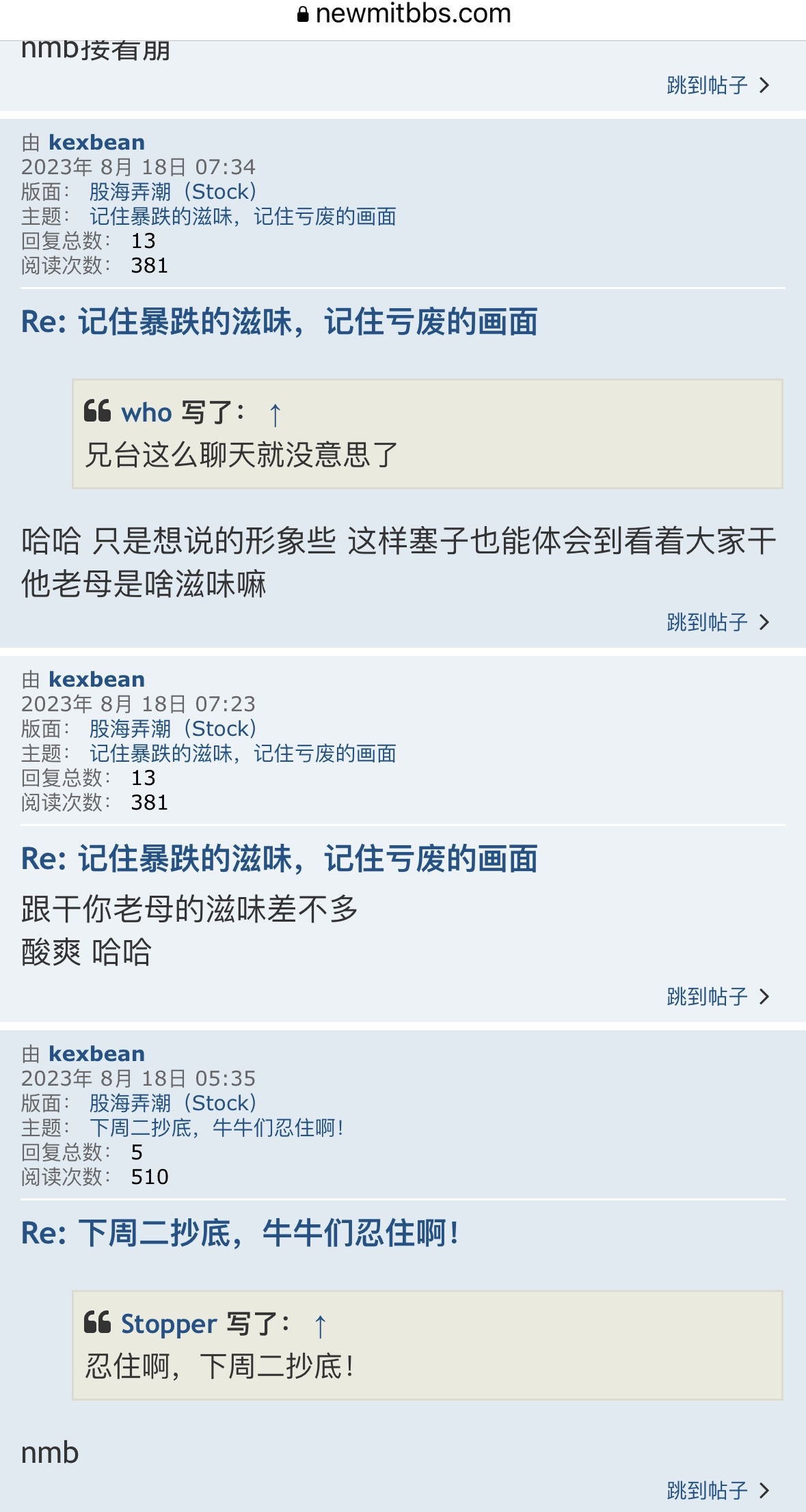Tap the up arrow beside Stopper 写了
806x1512 pixels.
point(320,1325)
